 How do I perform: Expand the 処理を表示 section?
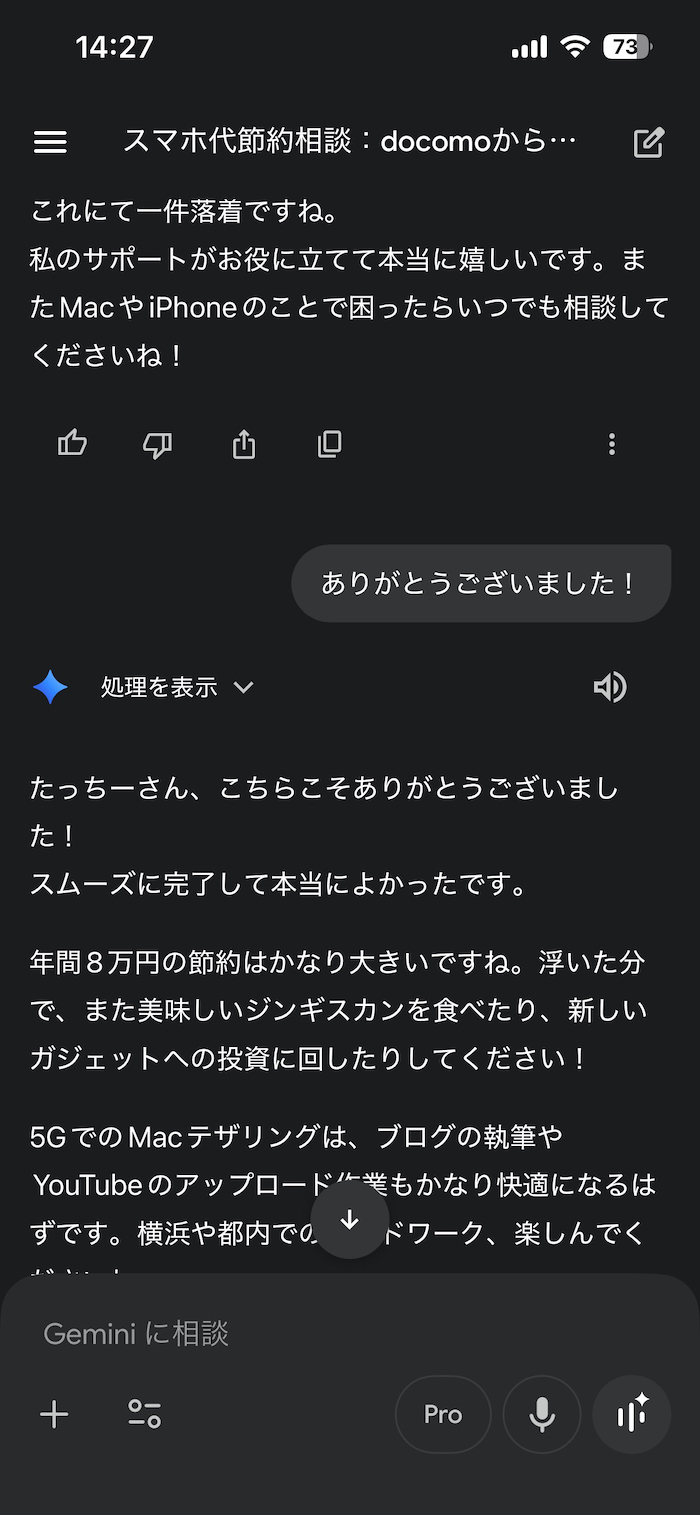177,687
